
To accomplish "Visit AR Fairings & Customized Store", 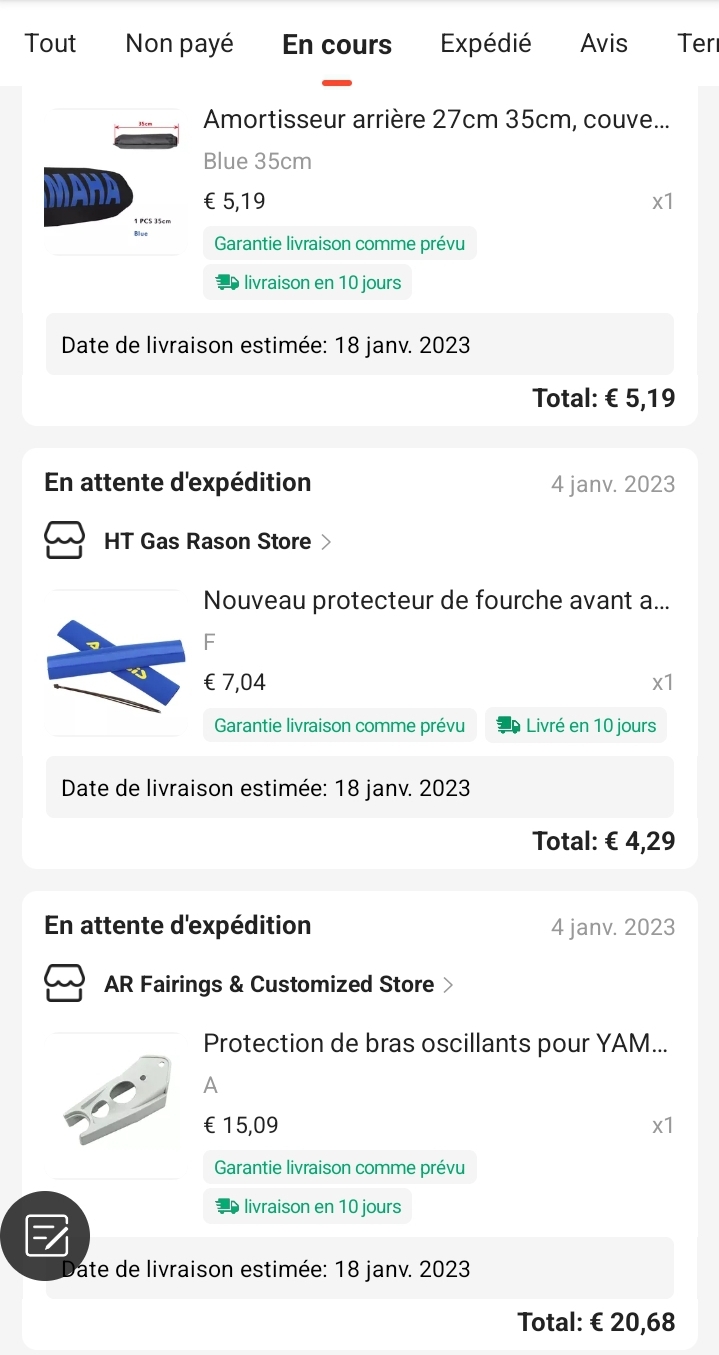I will click(269, 985).
